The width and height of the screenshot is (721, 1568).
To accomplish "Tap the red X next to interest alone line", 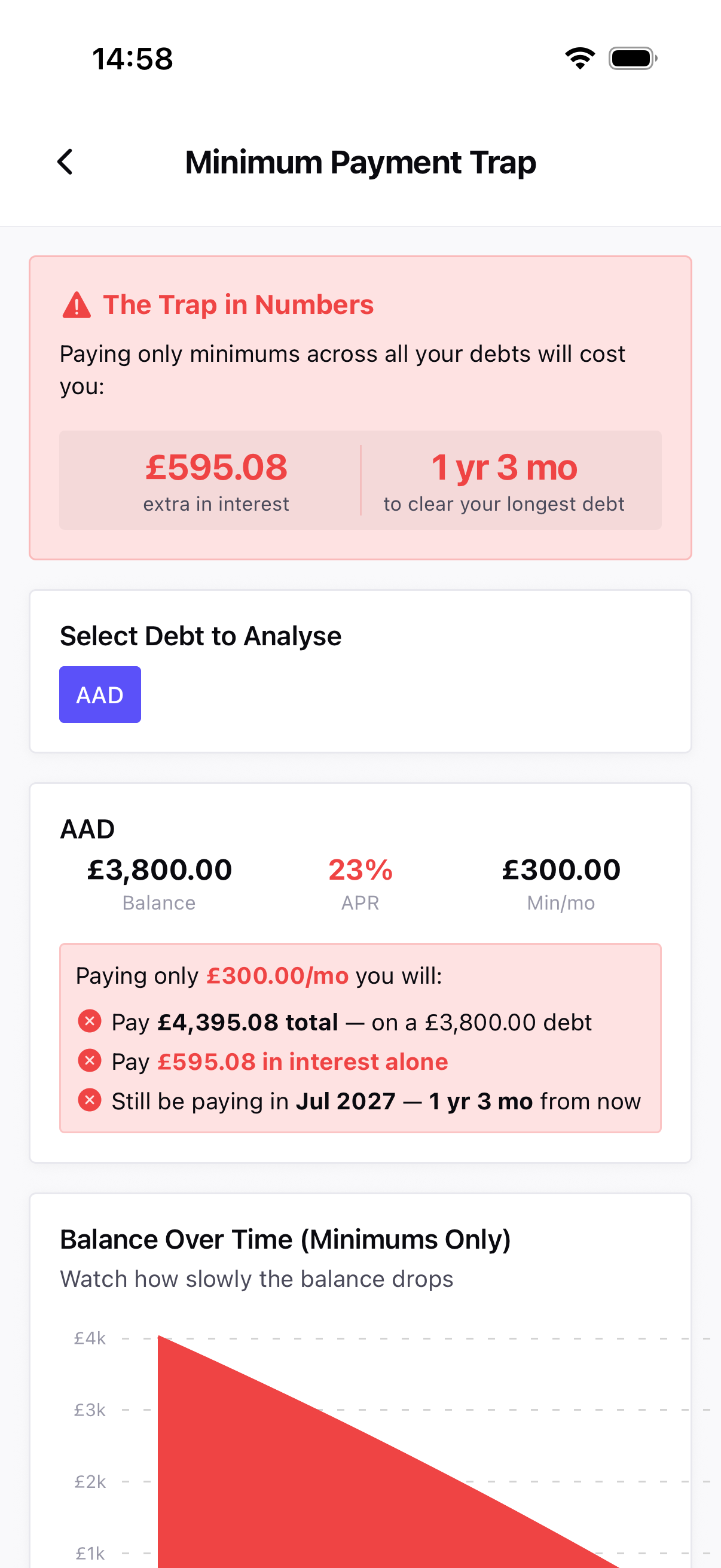I will point(90,1061).
